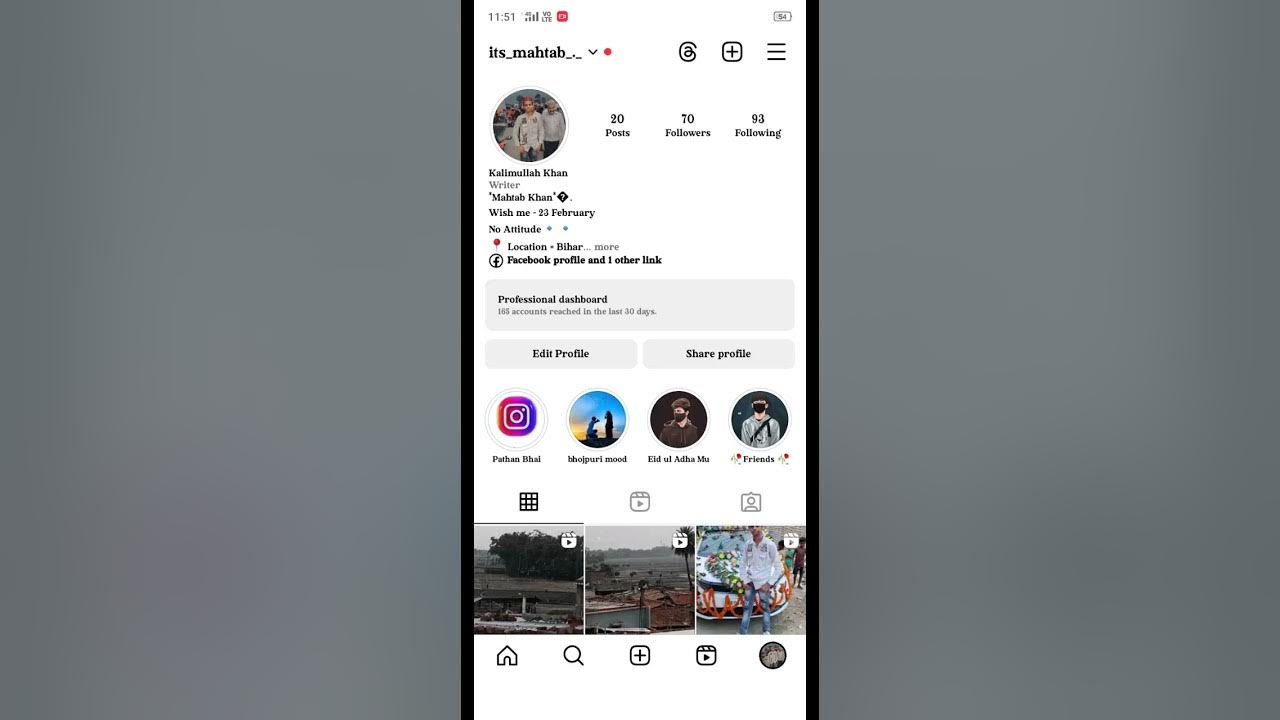Image resolution: width=1280 pixels, height=720 pixels.
Task: Open the Threads icon in the header
Action: click(x=688, y=52)
